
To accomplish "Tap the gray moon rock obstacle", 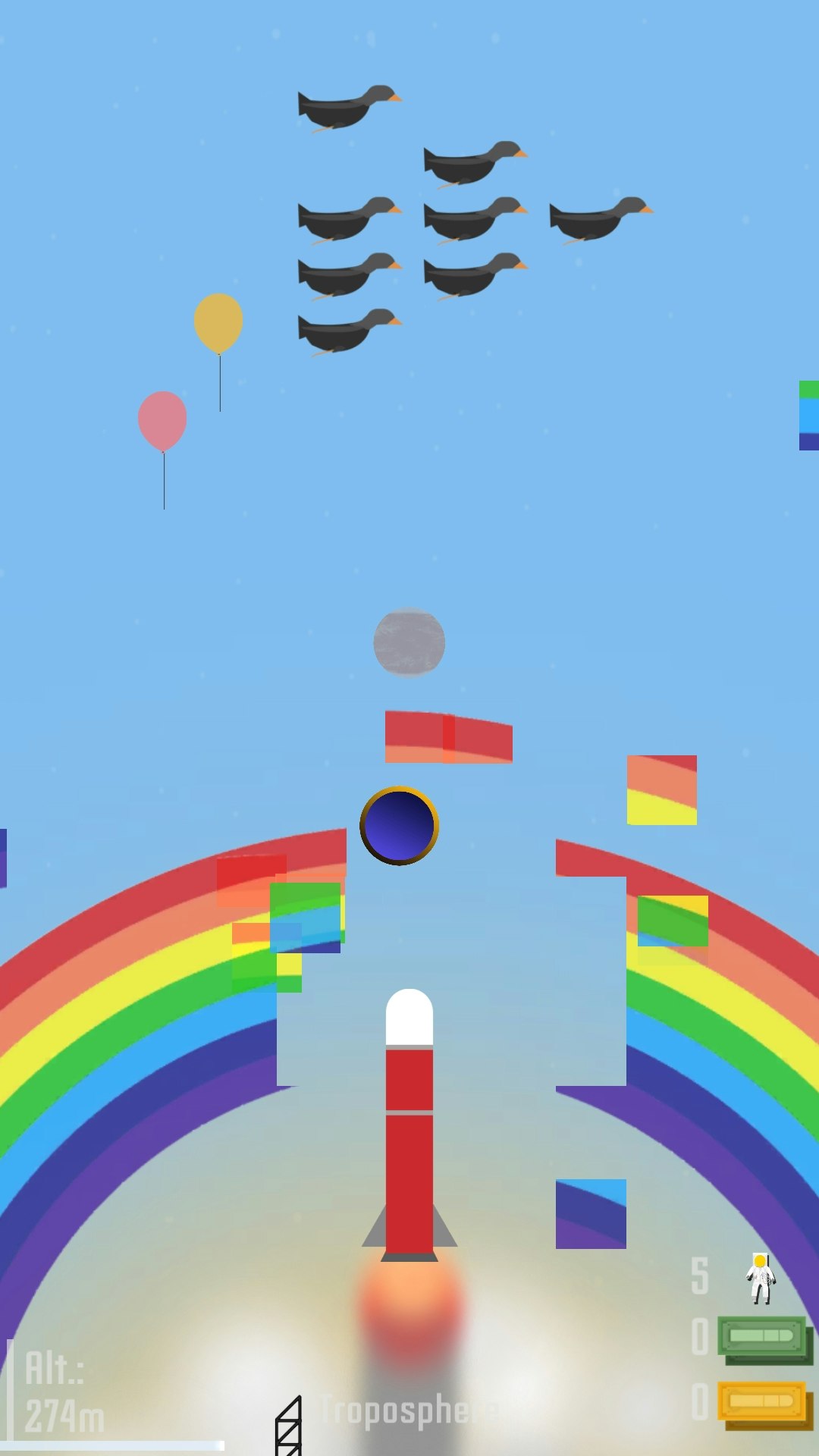I will click(x=407, y=643).
